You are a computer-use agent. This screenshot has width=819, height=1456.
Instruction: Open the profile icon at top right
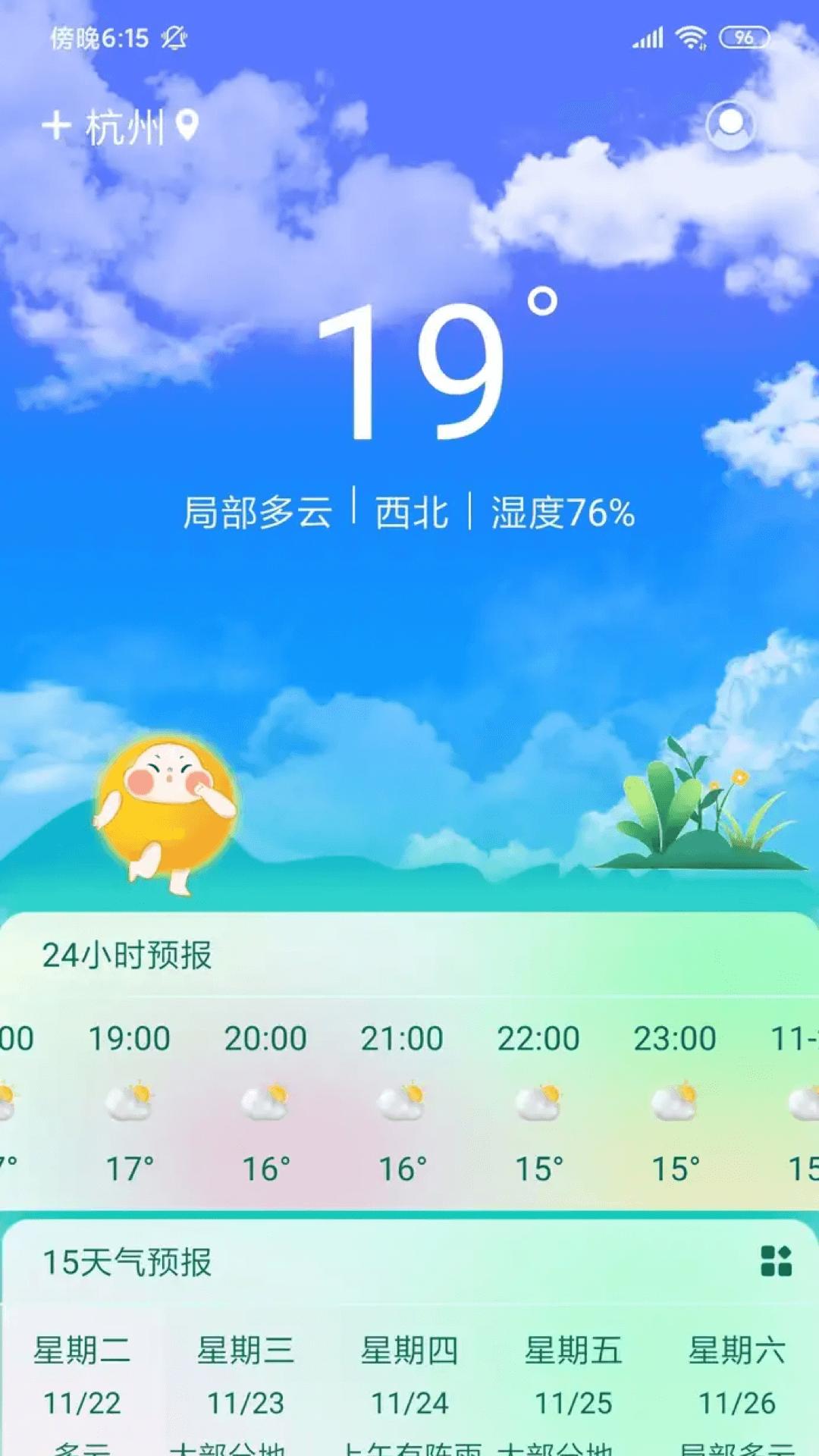(730, 124)
